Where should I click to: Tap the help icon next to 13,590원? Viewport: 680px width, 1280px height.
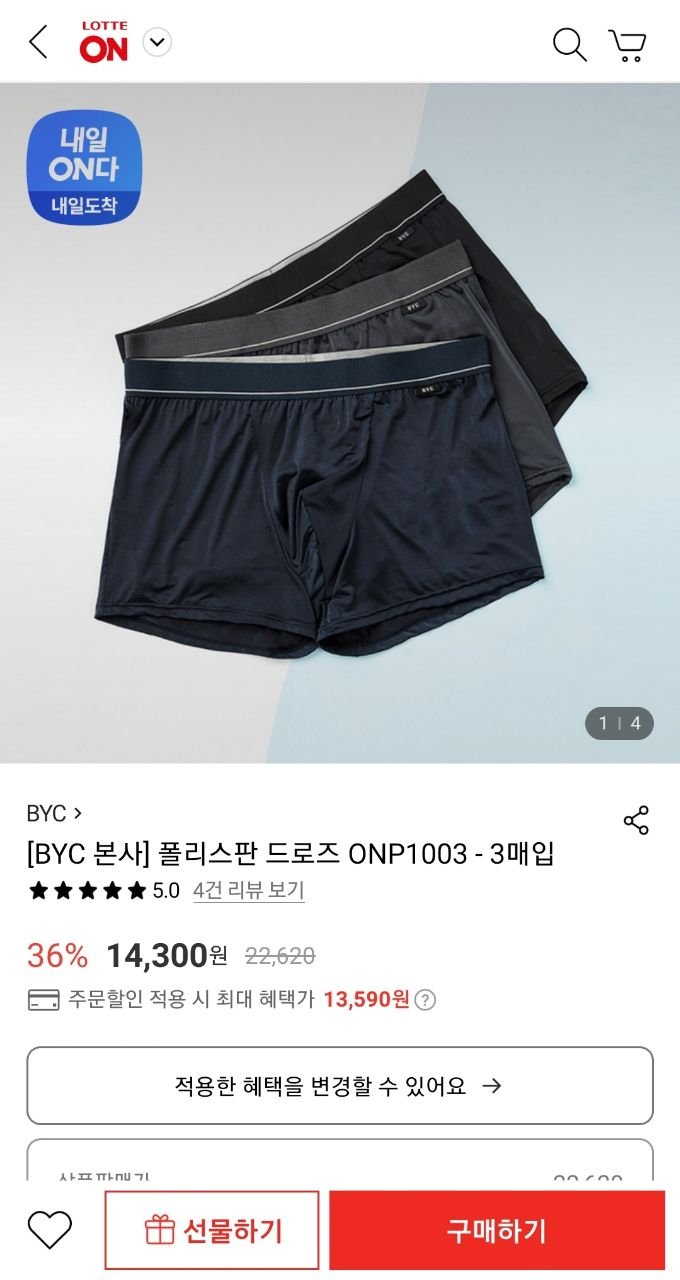pyautogui.click(x=425, y=999)
